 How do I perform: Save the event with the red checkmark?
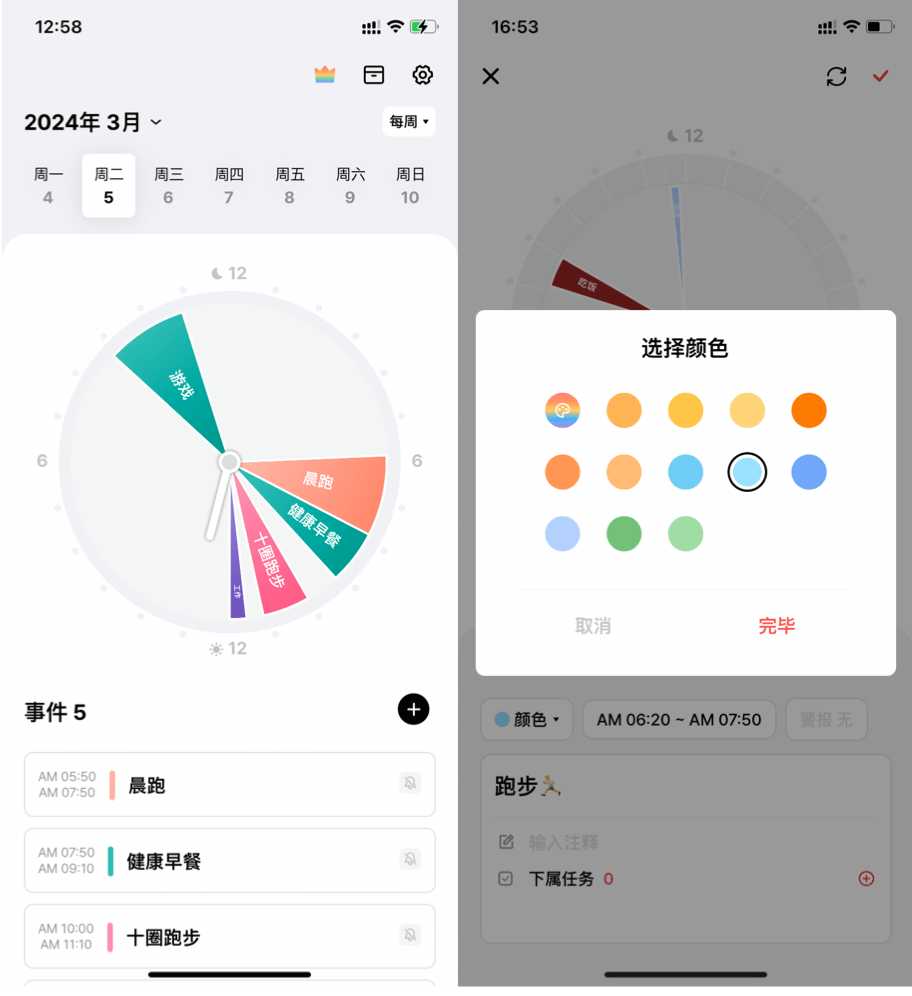point(880,76)
